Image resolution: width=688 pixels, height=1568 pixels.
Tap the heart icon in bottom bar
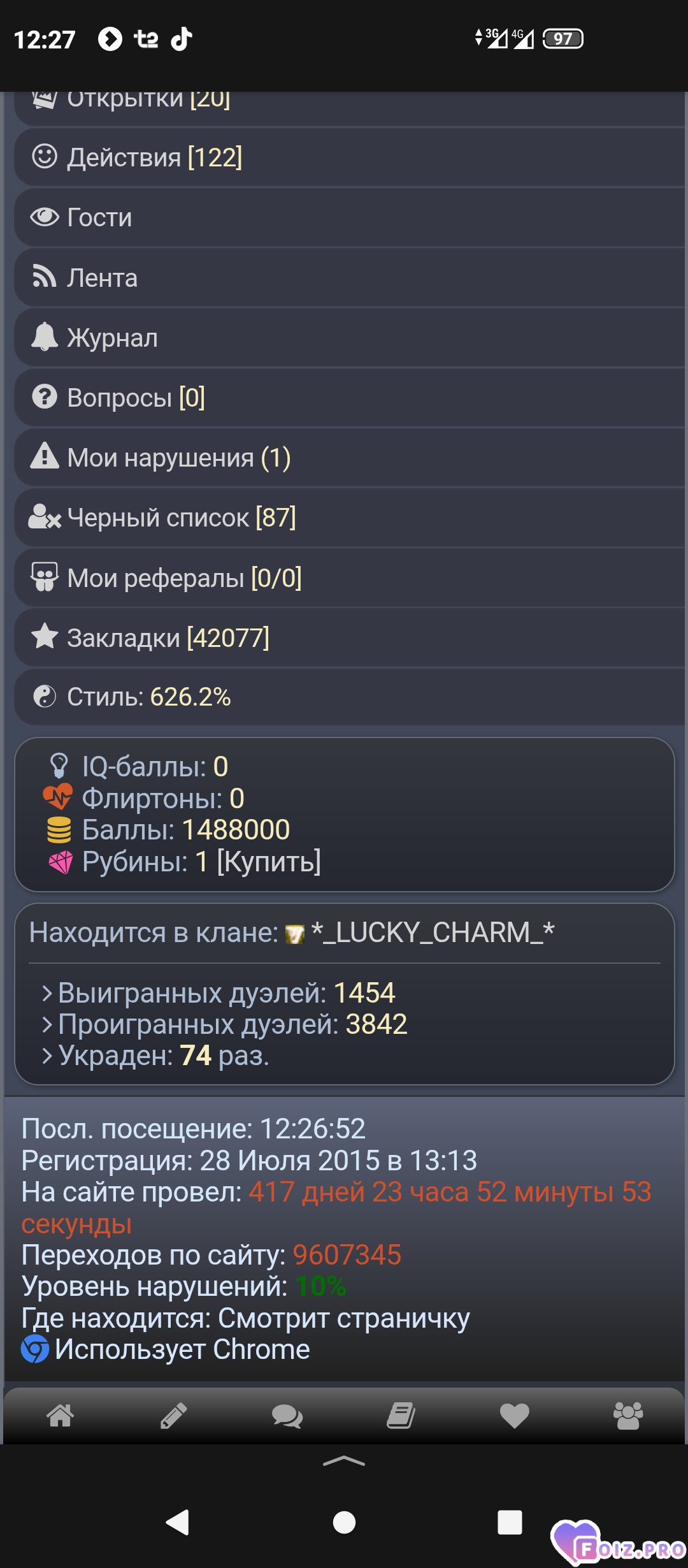[514, 1416]
